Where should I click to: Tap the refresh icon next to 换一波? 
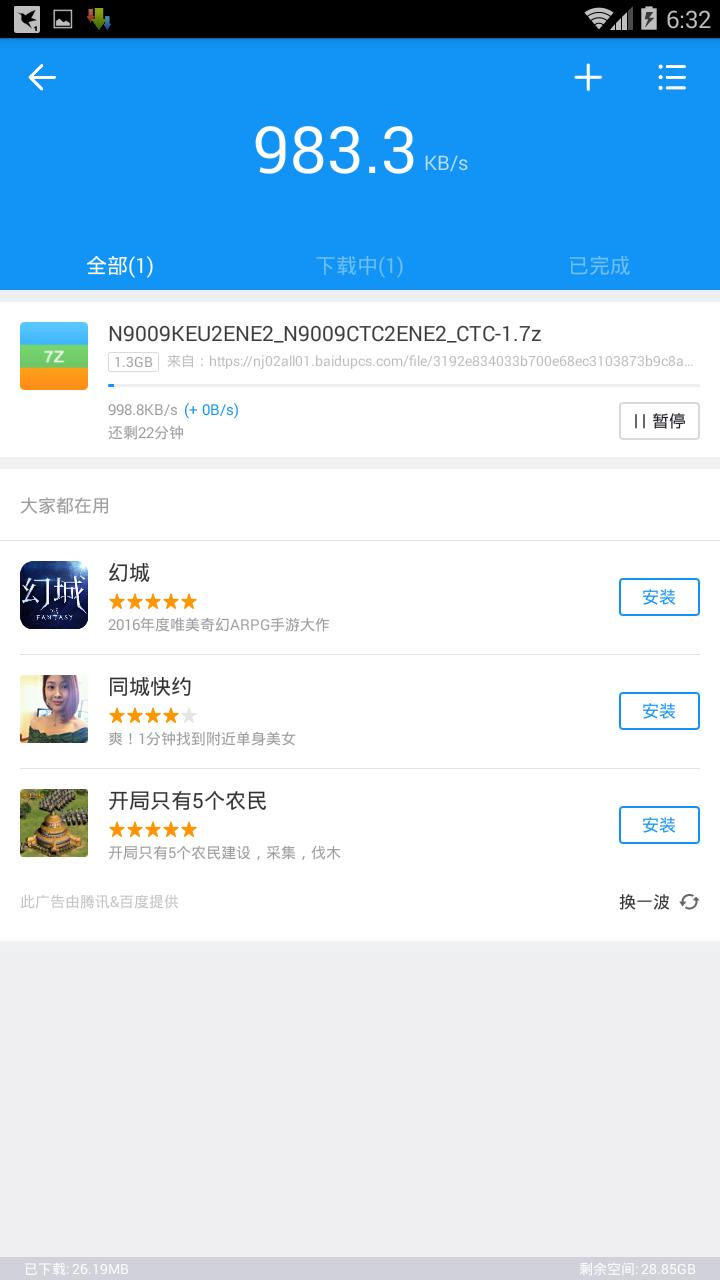(689, 902)
